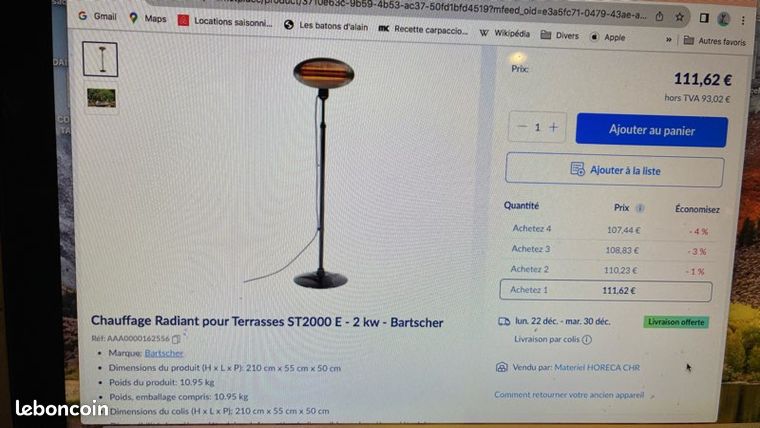View the second product thumbnail photo
The height and width of the screenshot is (428, 760).
click(x=101, y=97)
